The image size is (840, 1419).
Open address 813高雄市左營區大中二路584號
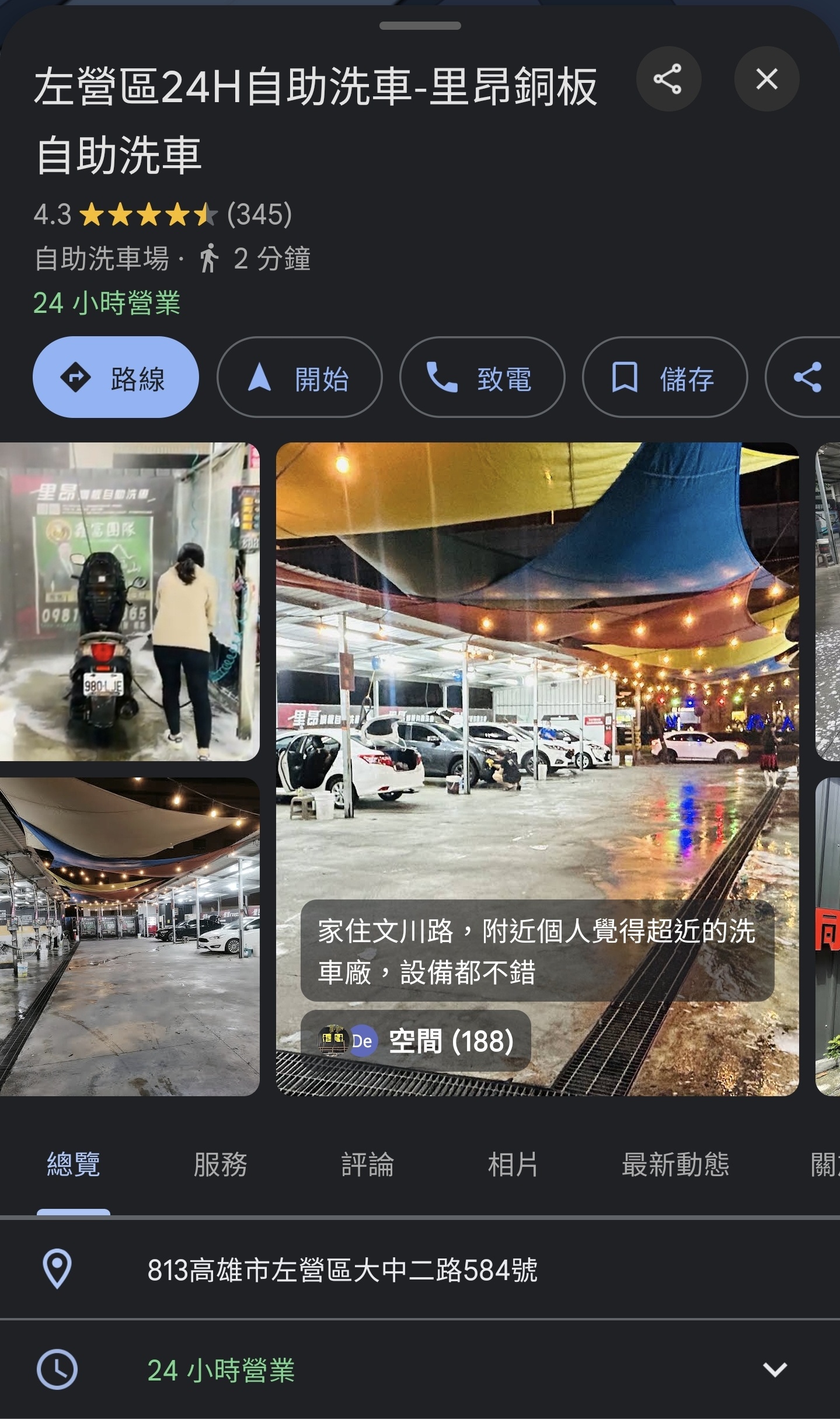[342, 1270]
